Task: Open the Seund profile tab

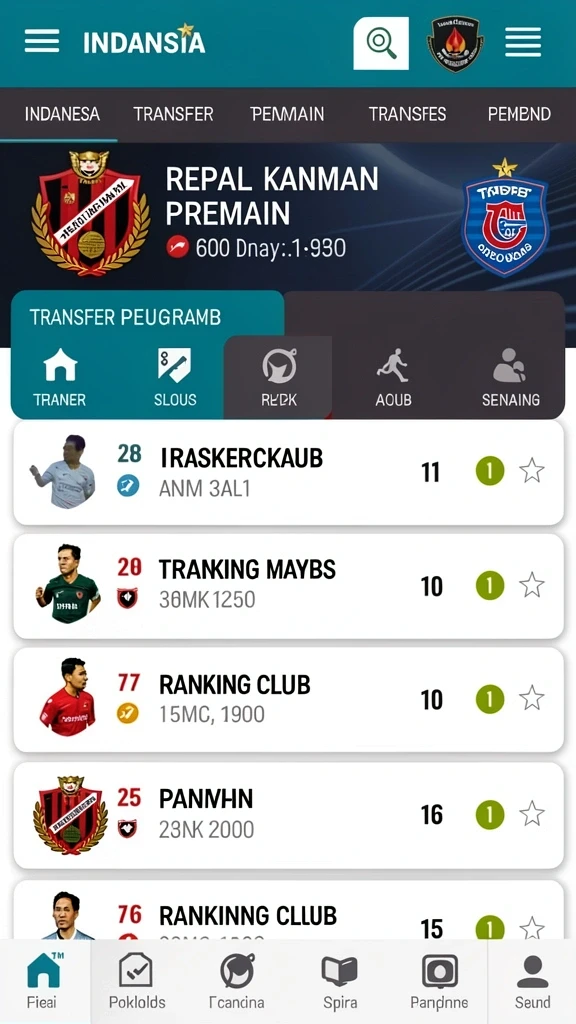Action: [x=532, y=981]
